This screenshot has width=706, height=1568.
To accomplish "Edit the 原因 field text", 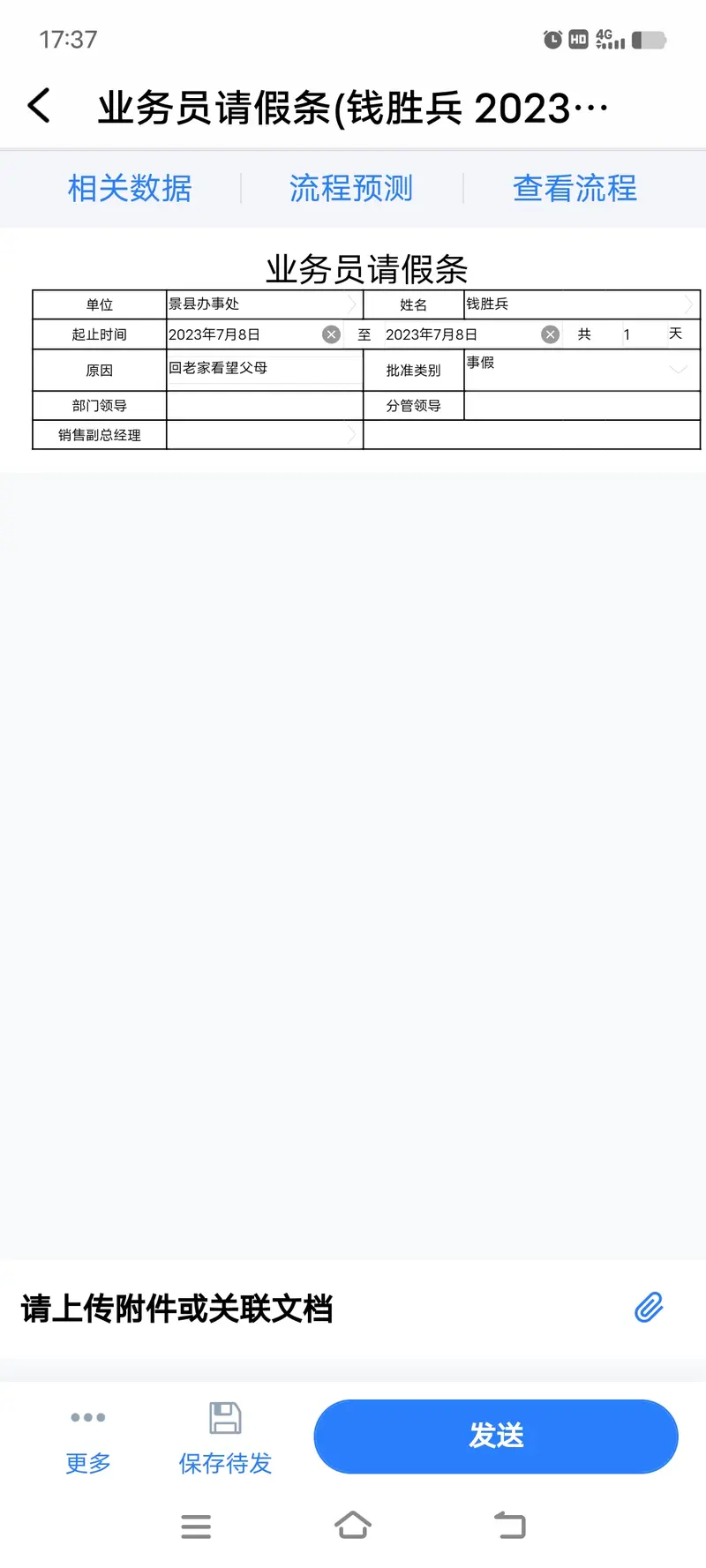I will pyautogui.click(x=263, y=369).
